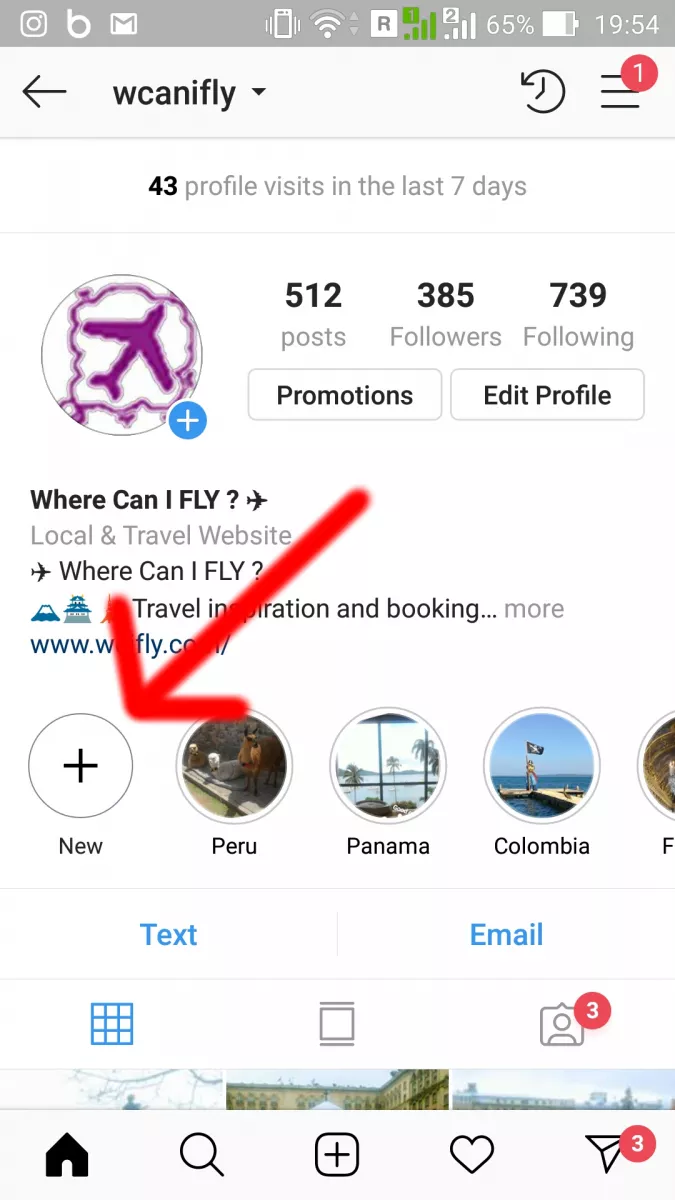
Task: Open the Colombia highlight
Action: 541,768
